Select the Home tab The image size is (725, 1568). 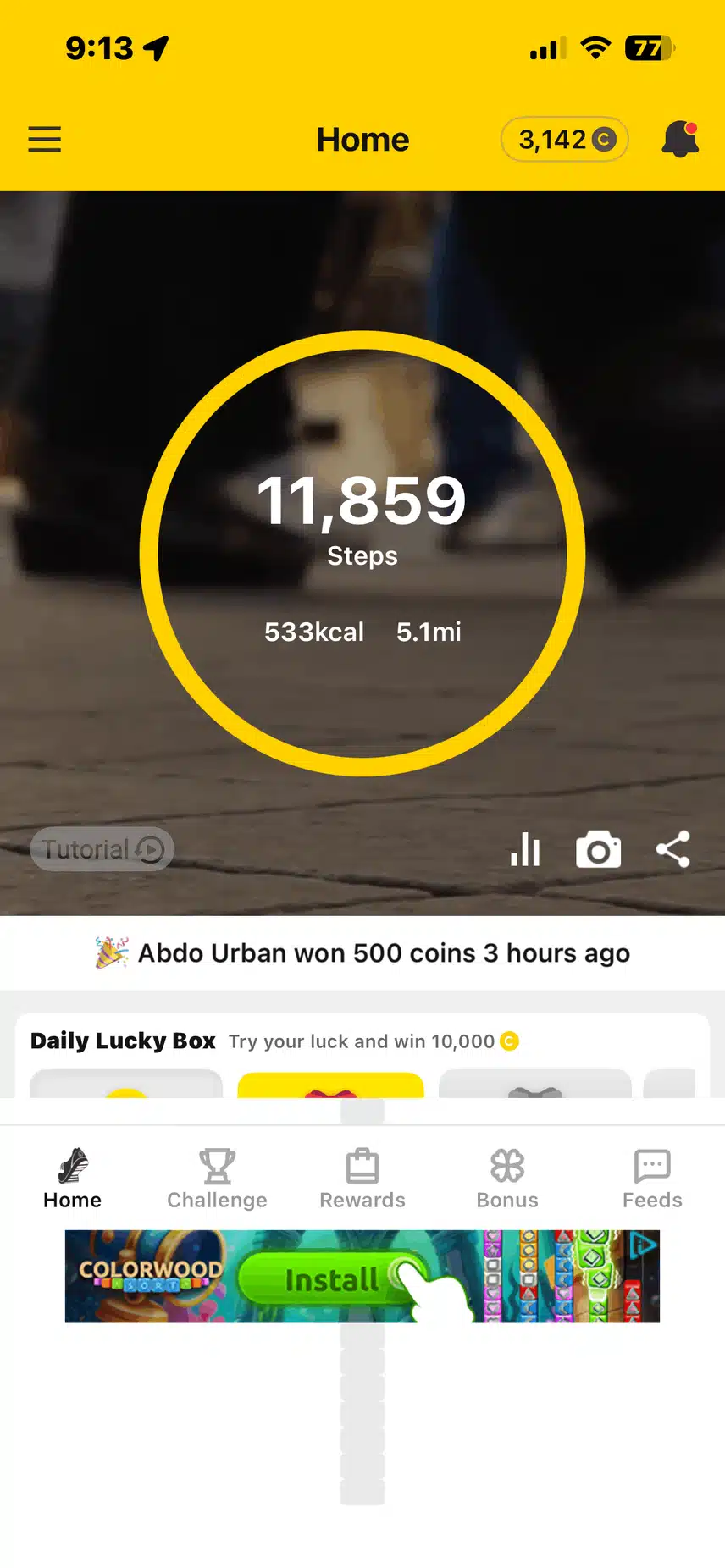point(72,1179)
